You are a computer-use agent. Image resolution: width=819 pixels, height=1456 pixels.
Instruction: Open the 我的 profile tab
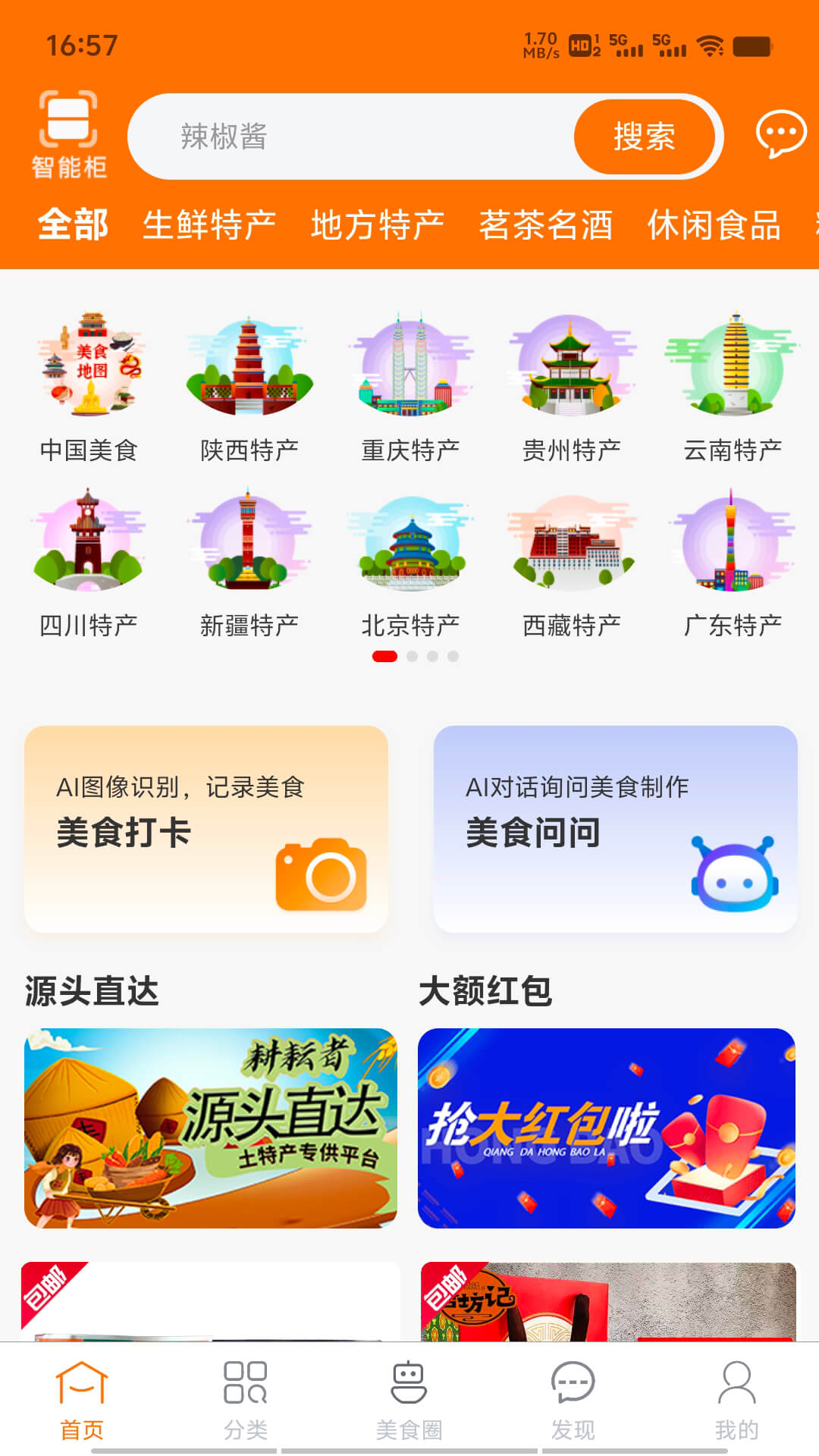[x=736, y=1400]
